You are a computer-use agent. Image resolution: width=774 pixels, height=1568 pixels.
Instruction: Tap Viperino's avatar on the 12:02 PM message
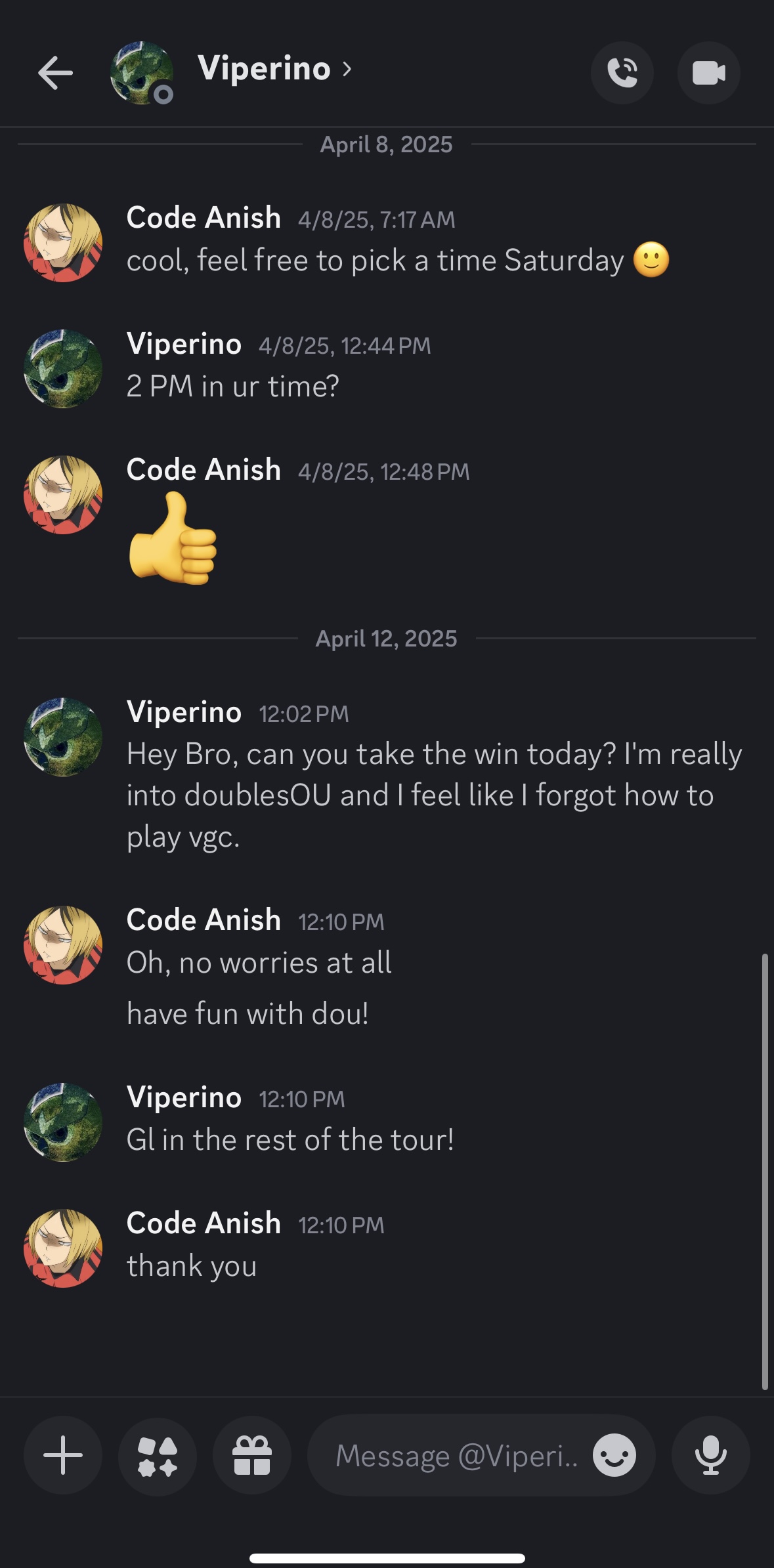[x=63, y=736]
